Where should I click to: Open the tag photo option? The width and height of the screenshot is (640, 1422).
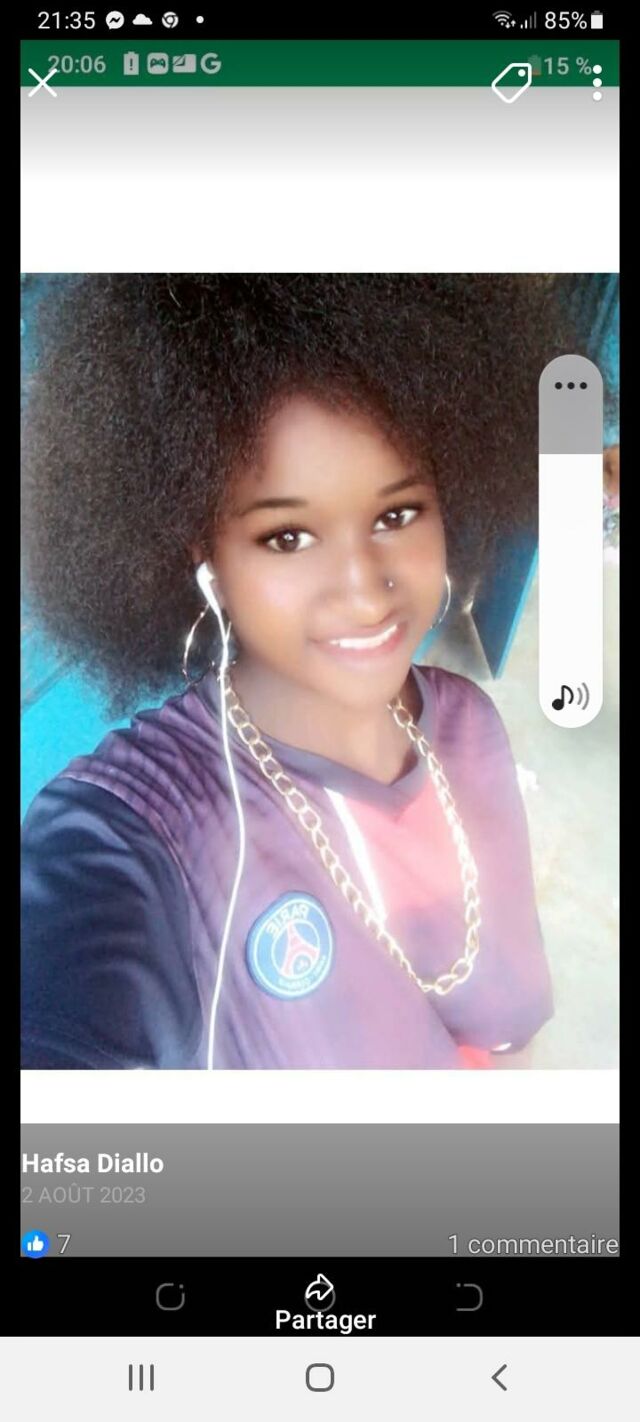(x=512, y=82)
